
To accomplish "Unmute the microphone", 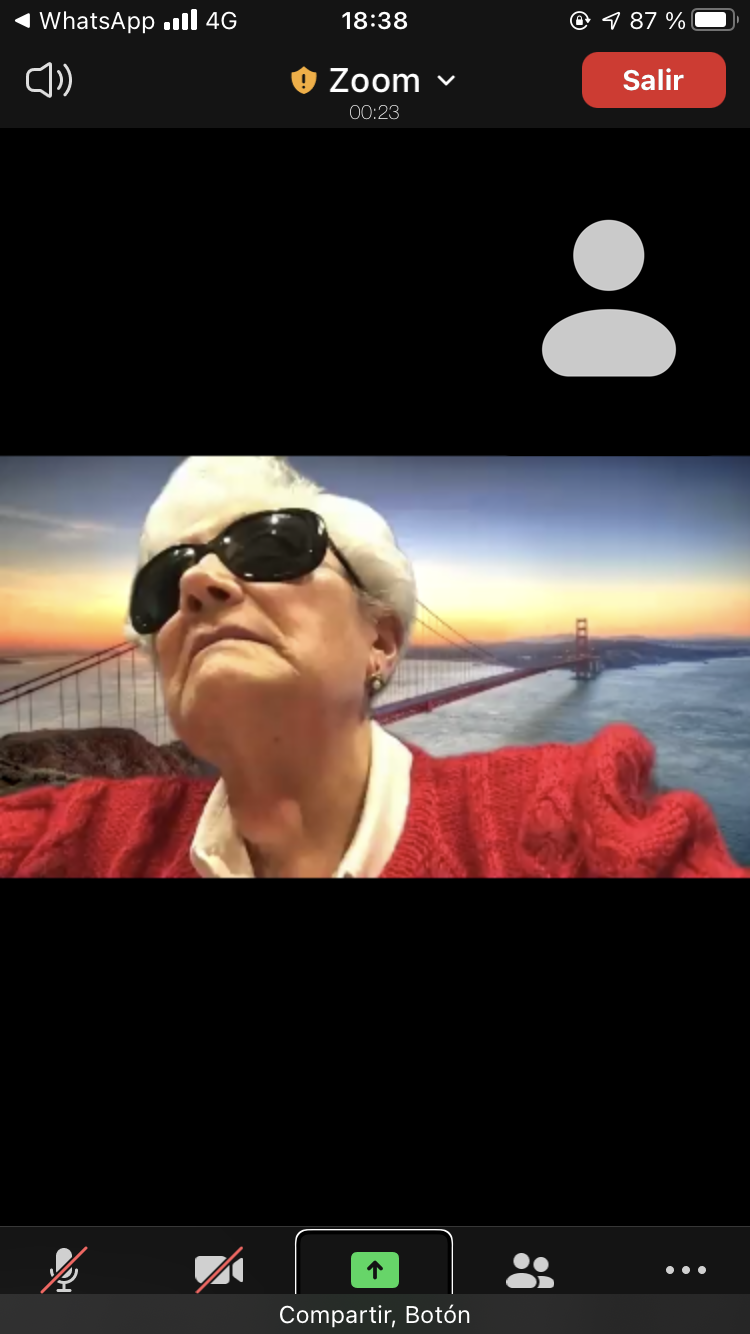I will (x=64, y=1270).
